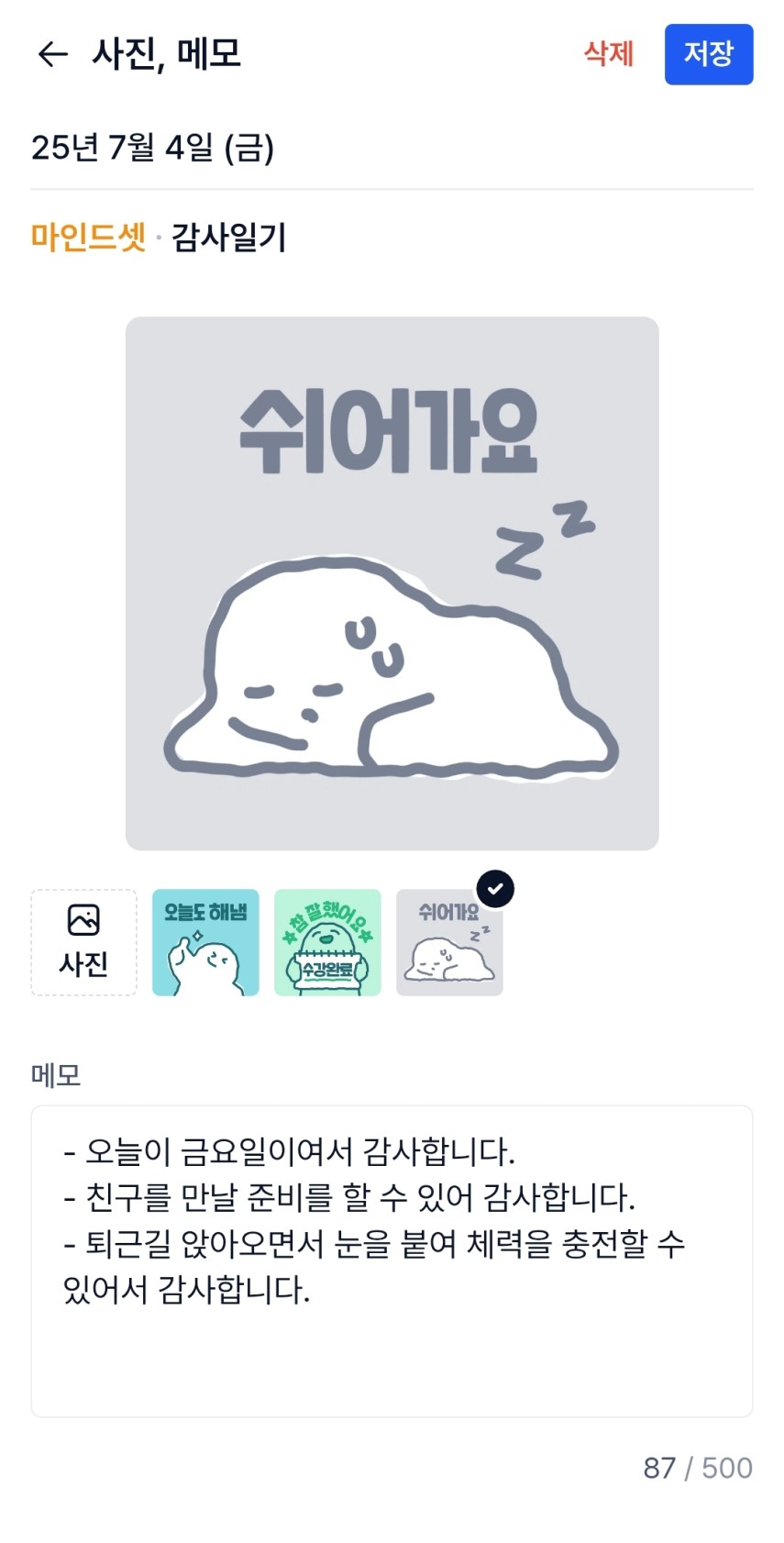The width and height of the screenshot is (784, 1543).
Task: Save the entry with 저장 button
Action: [x=708, y=54]
